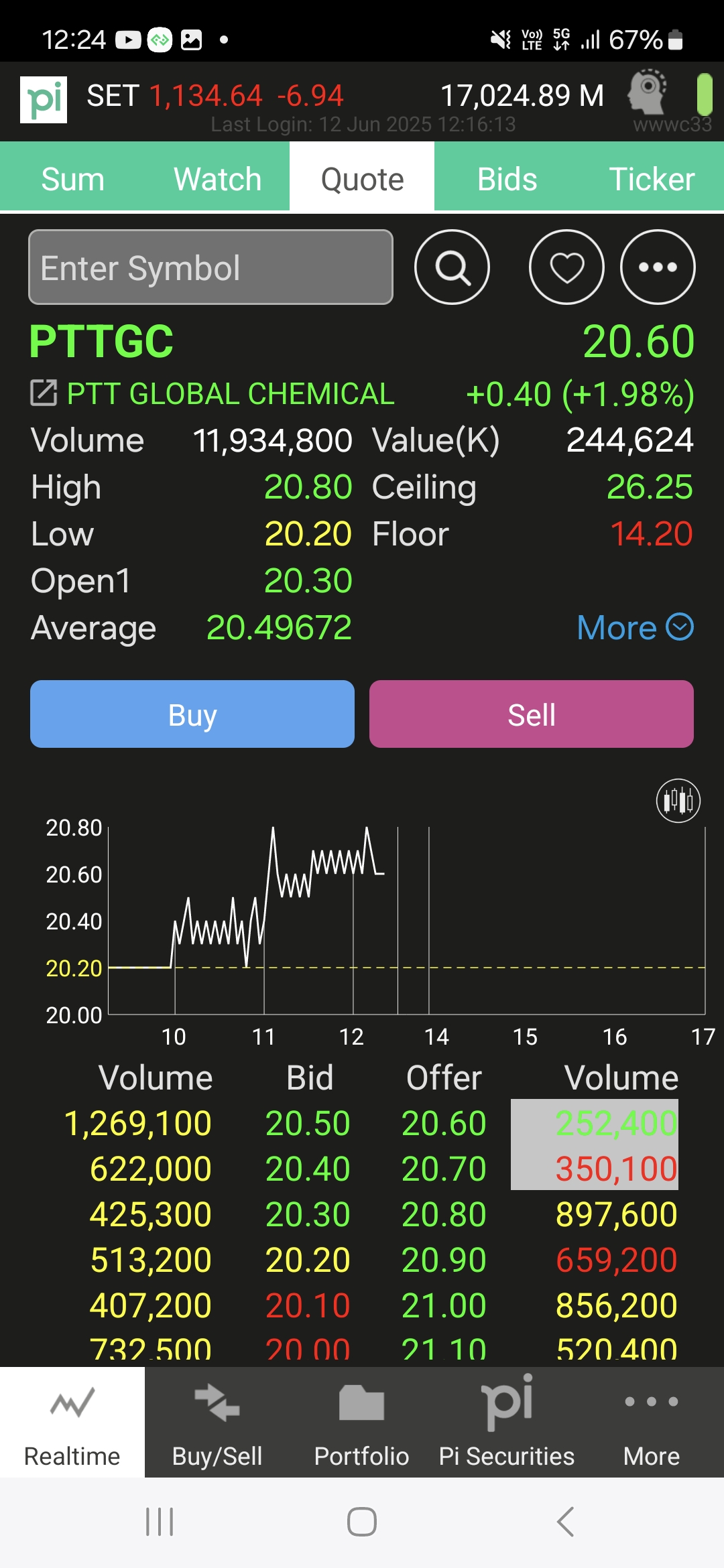The height and width of the screenshot is (1568, 724).
Task: Open More in bottom navigation
Action: pos(652,1423)
